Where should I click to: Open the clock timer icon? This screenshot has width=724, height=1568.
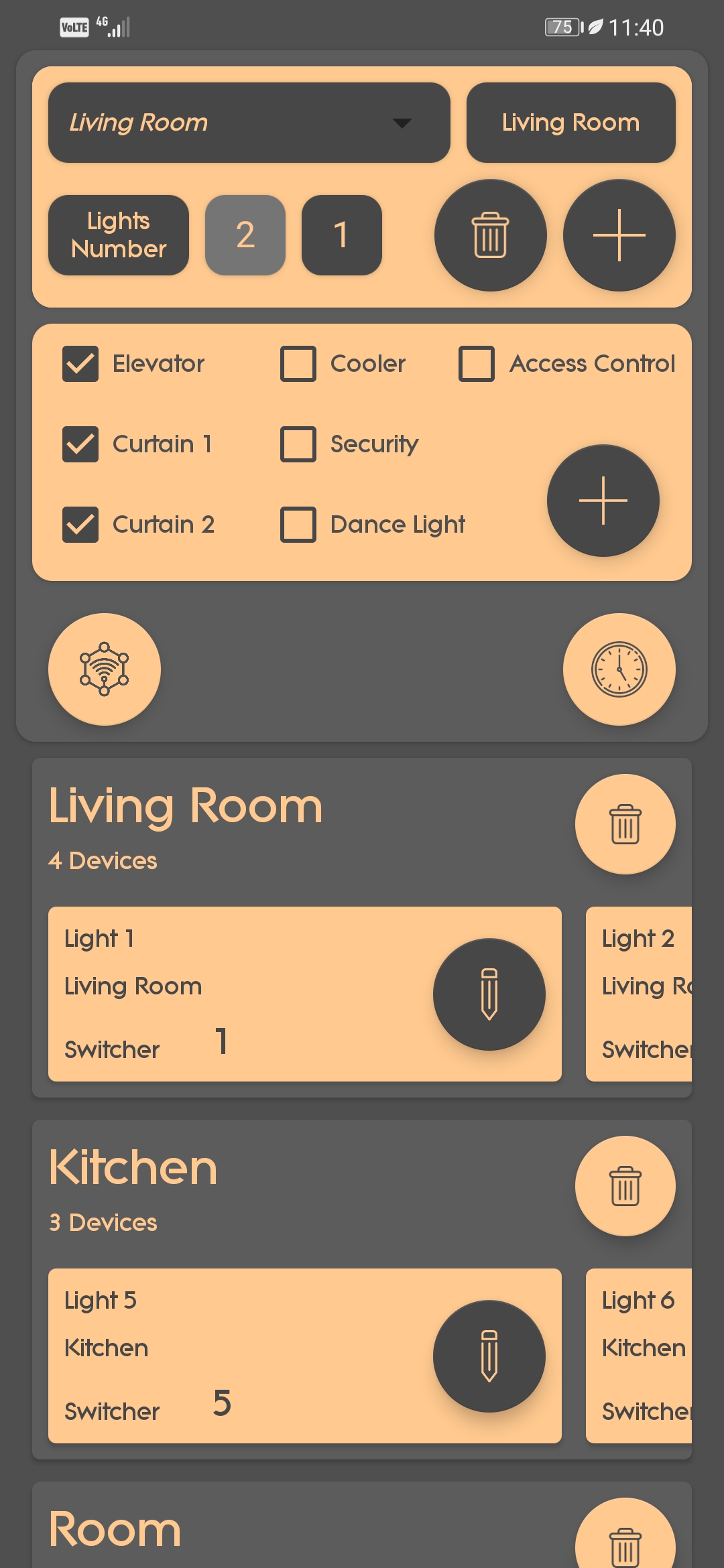(619, 669)
